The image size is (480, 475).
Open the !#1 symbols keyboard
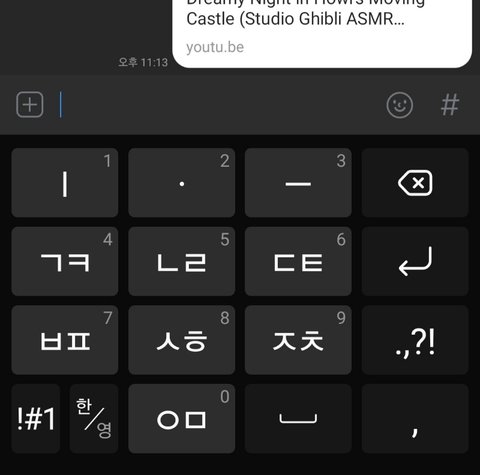pos(36,419)
